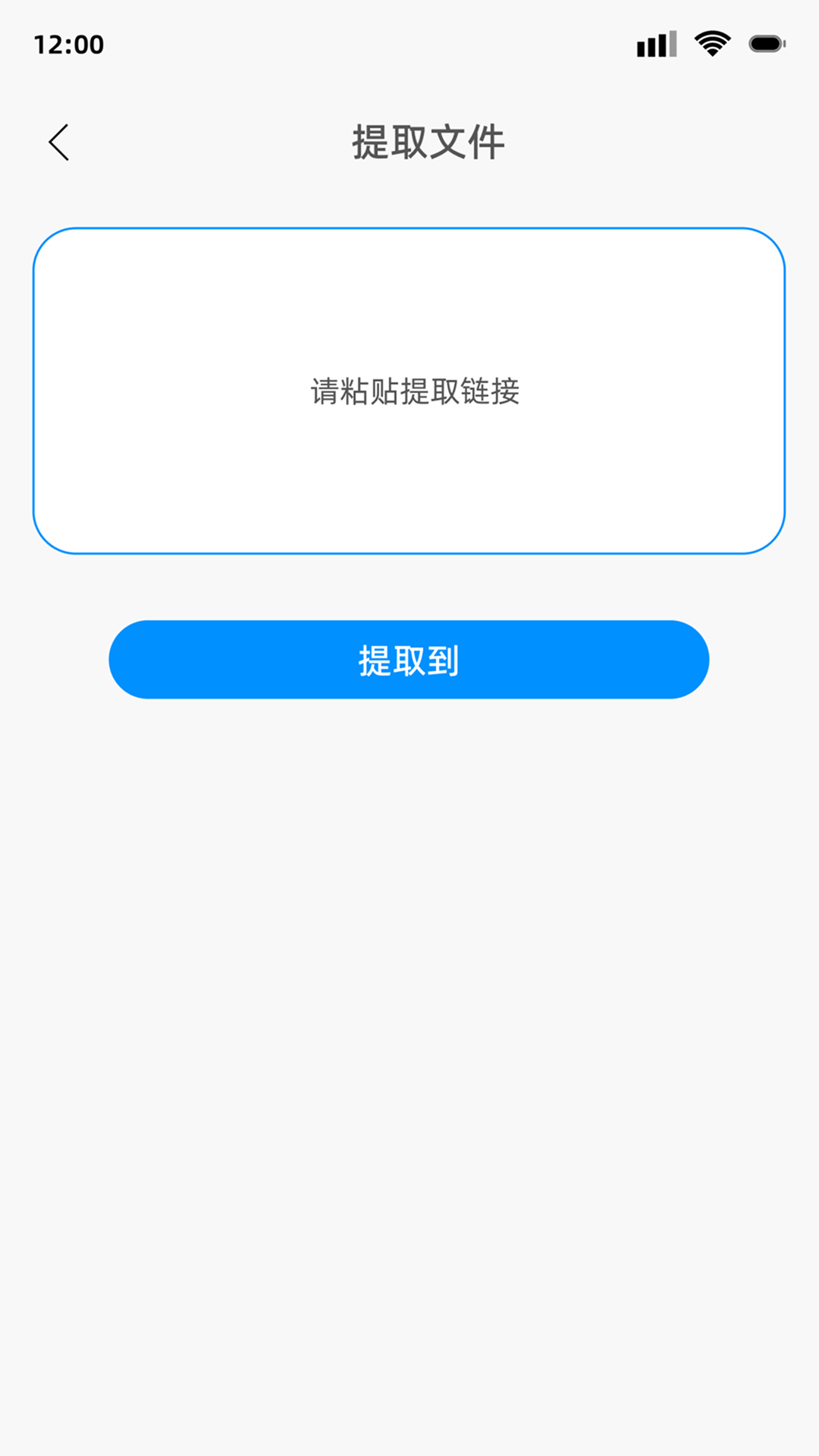Click the top-left navigation arrow
The height and width of the screenshot is (1456, 819).
click(x=59, y=143)
